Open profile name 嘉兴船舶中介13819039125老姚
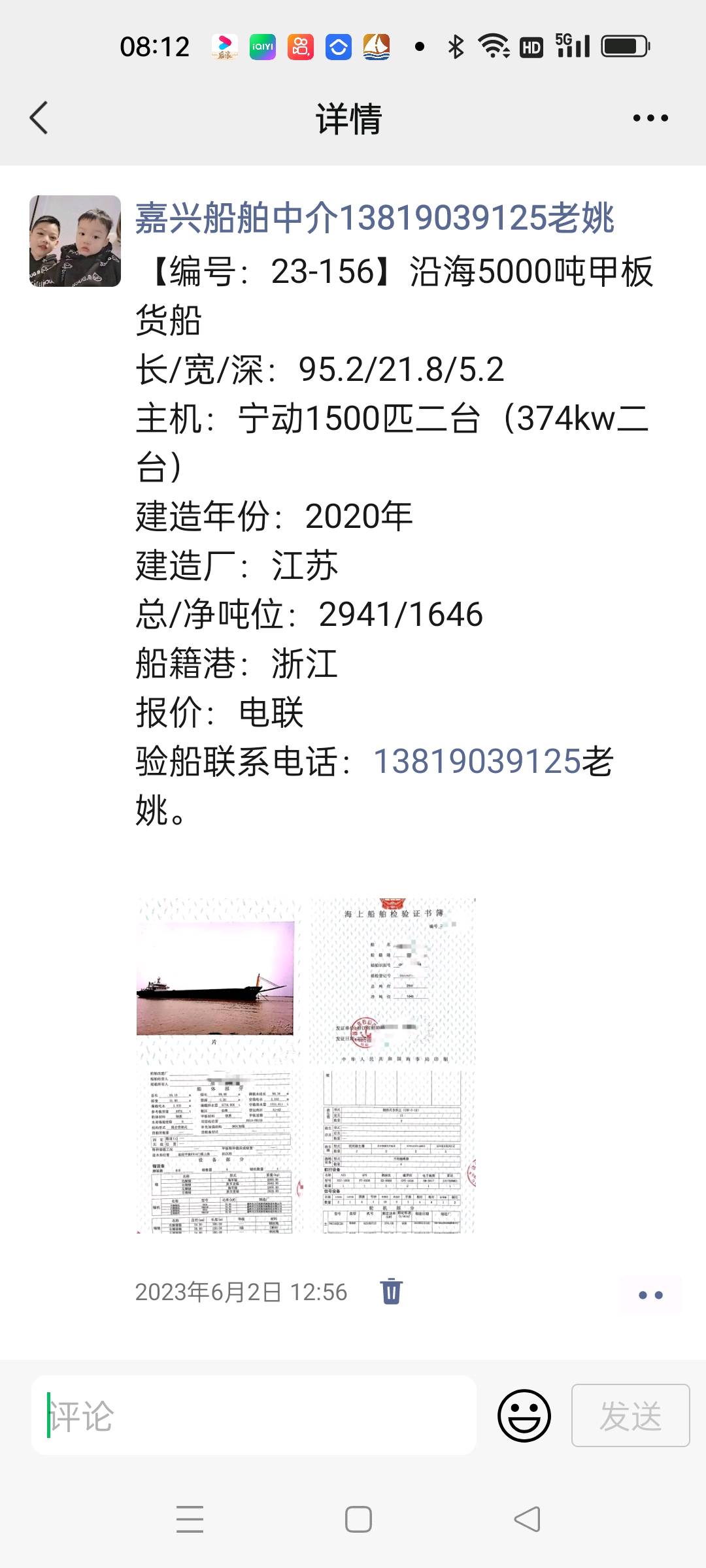The image size is (706, 1568). click(x=374, y=218)
